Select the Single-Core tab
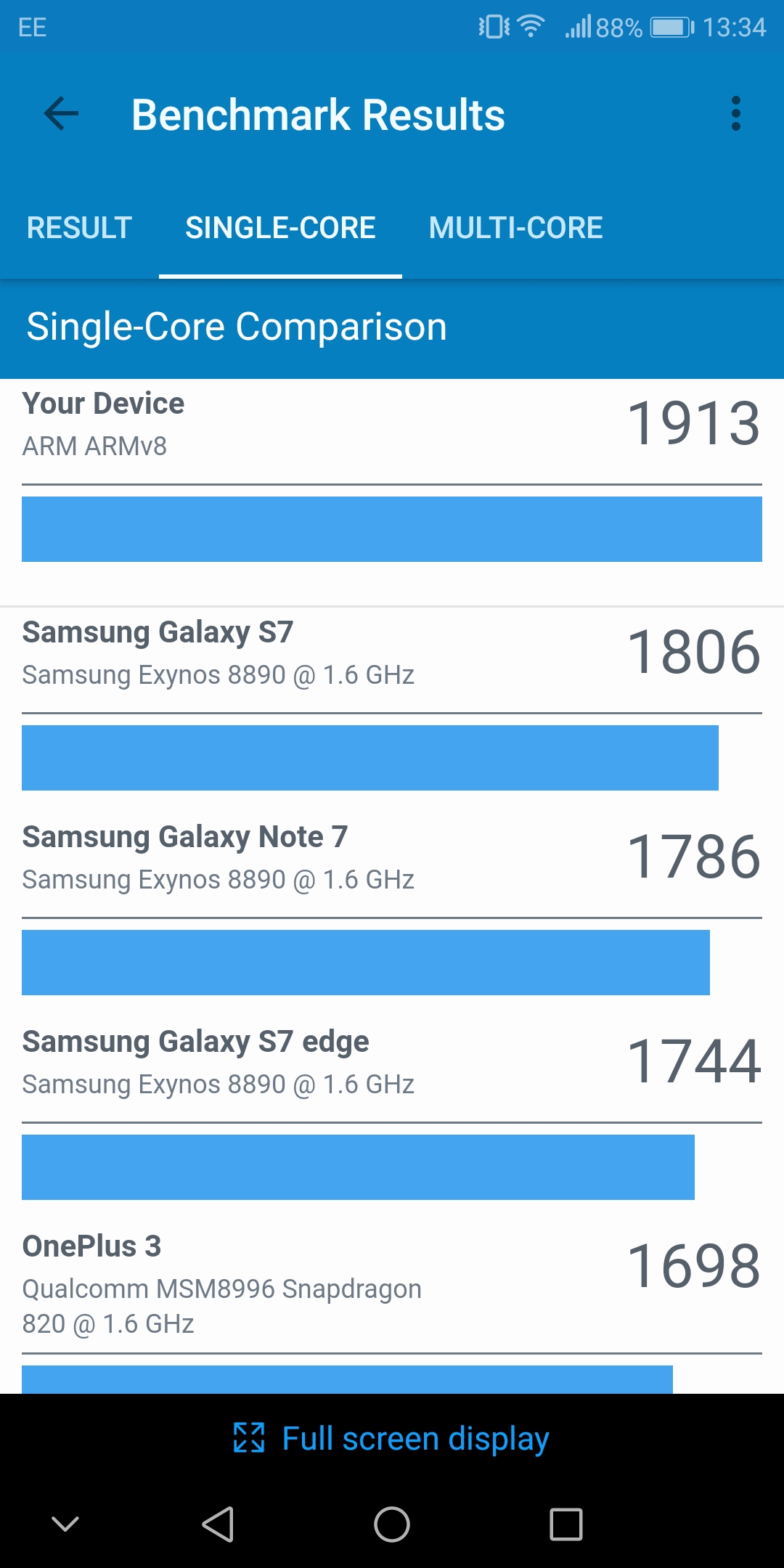Screen dimensions: 784x1568 pos(280,228)
